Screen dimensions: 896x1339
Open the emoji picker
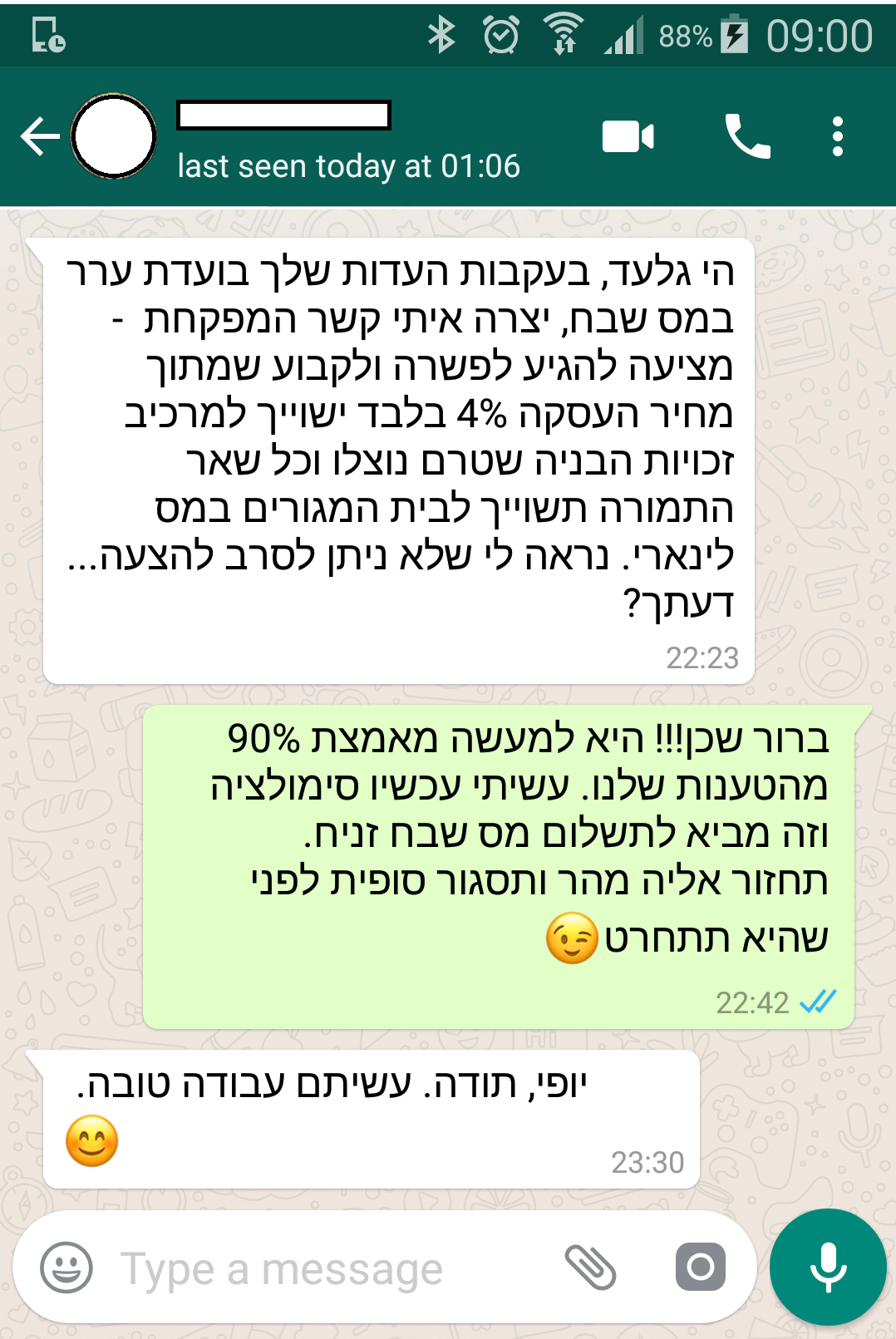66,1268
